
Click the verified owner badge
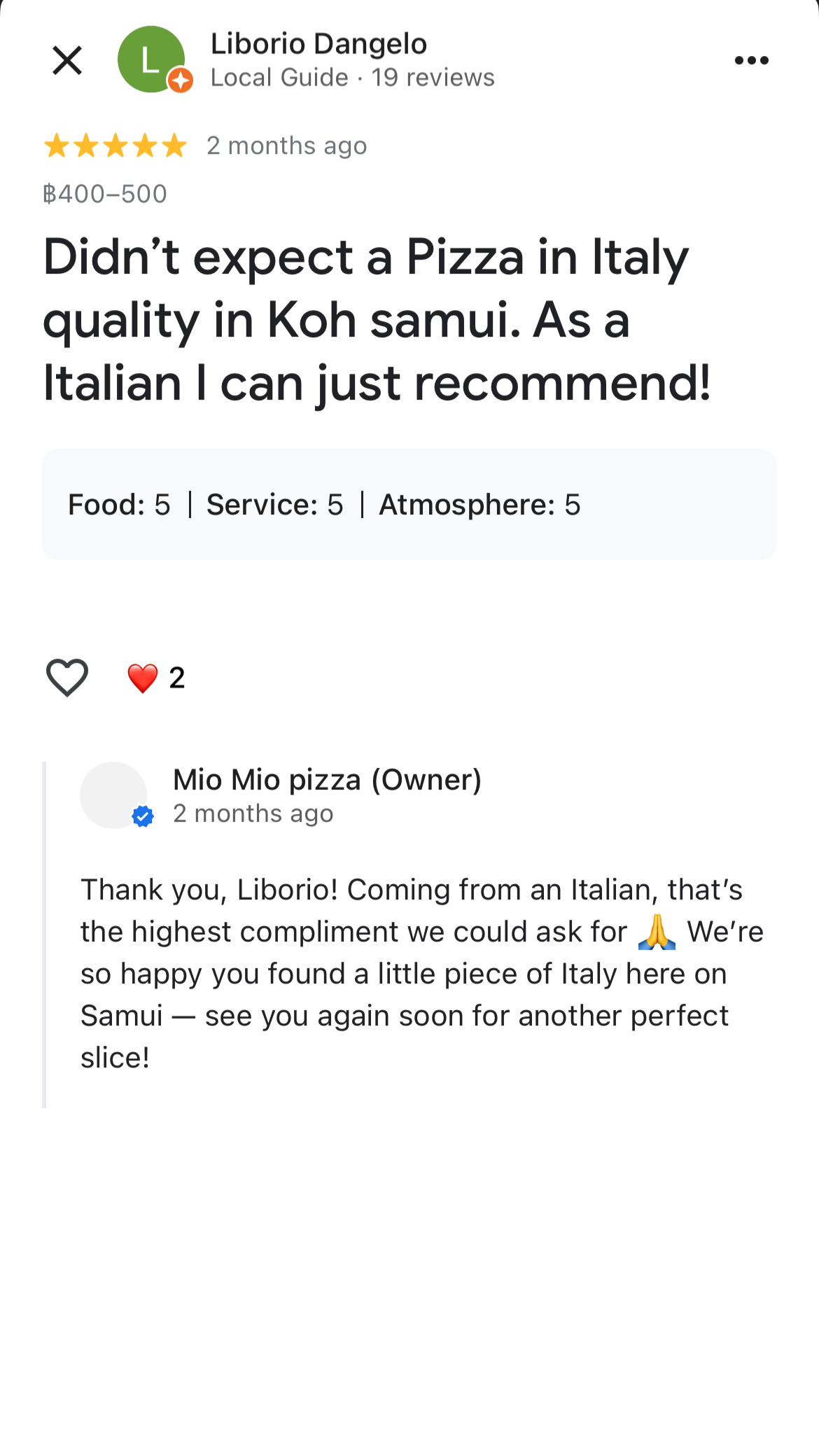143,815
